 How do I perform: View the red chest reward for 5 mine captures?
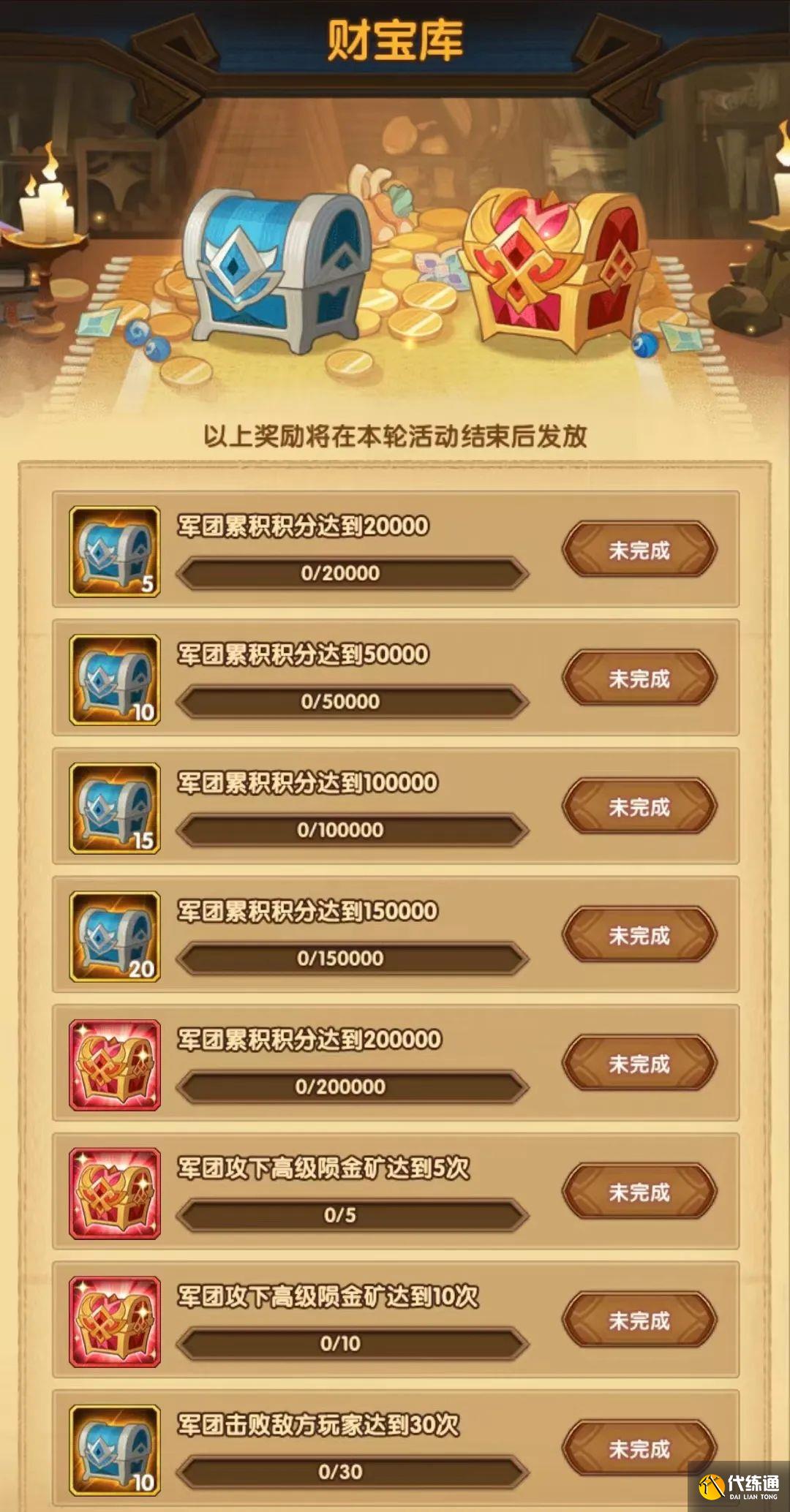pyautogui.click(x=115, y=1193)
